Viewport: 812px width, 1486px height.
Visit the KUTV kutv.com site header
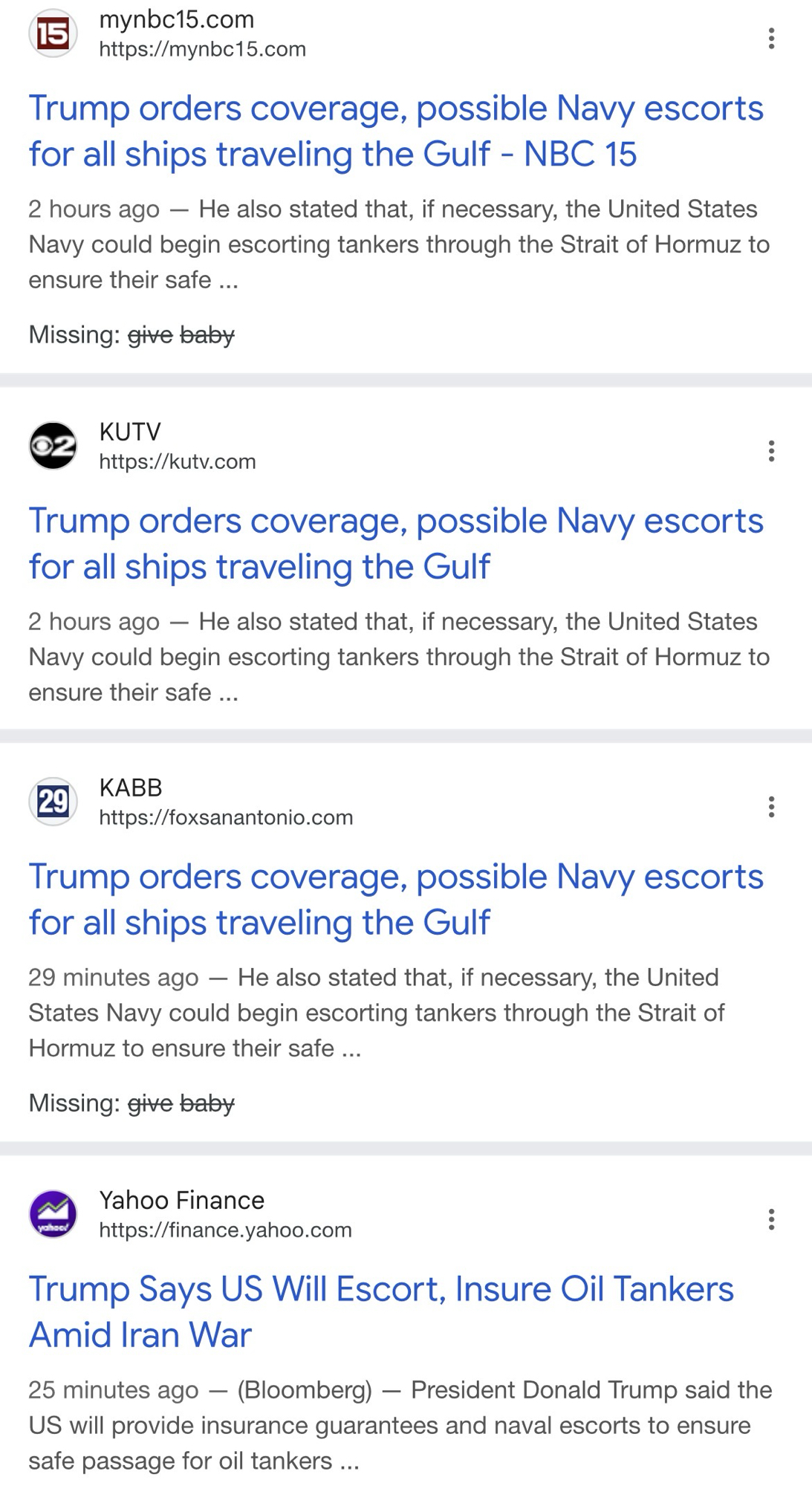click(x=177, y=446)
